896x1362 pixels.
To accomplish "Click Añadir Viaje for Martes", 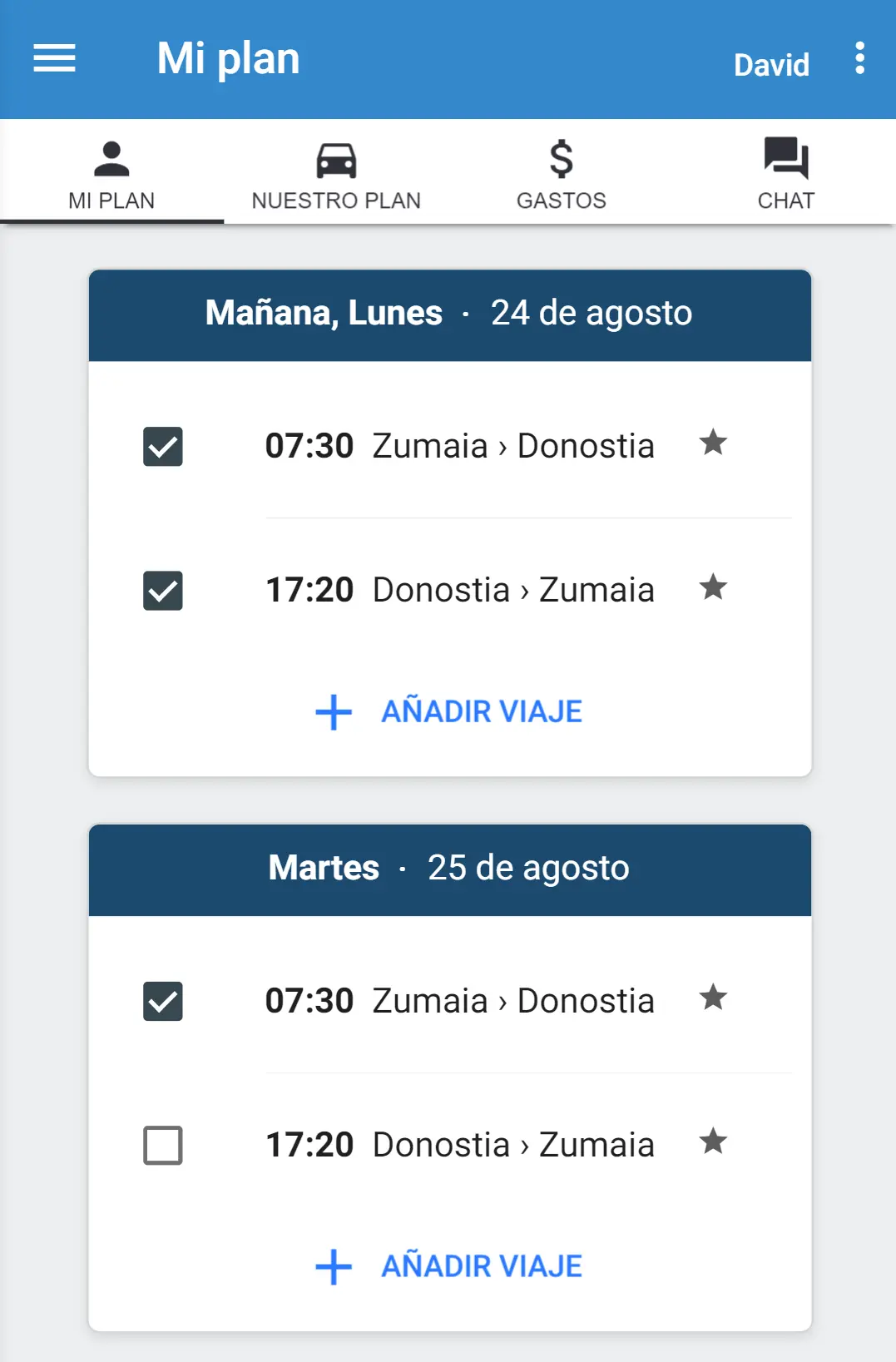I will 449,1265.
